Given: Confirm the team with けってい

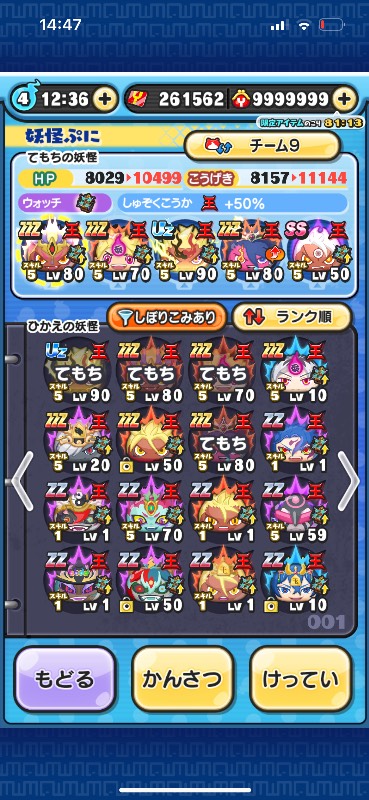Looking at the screenshot, I should [x=301, y=679].
